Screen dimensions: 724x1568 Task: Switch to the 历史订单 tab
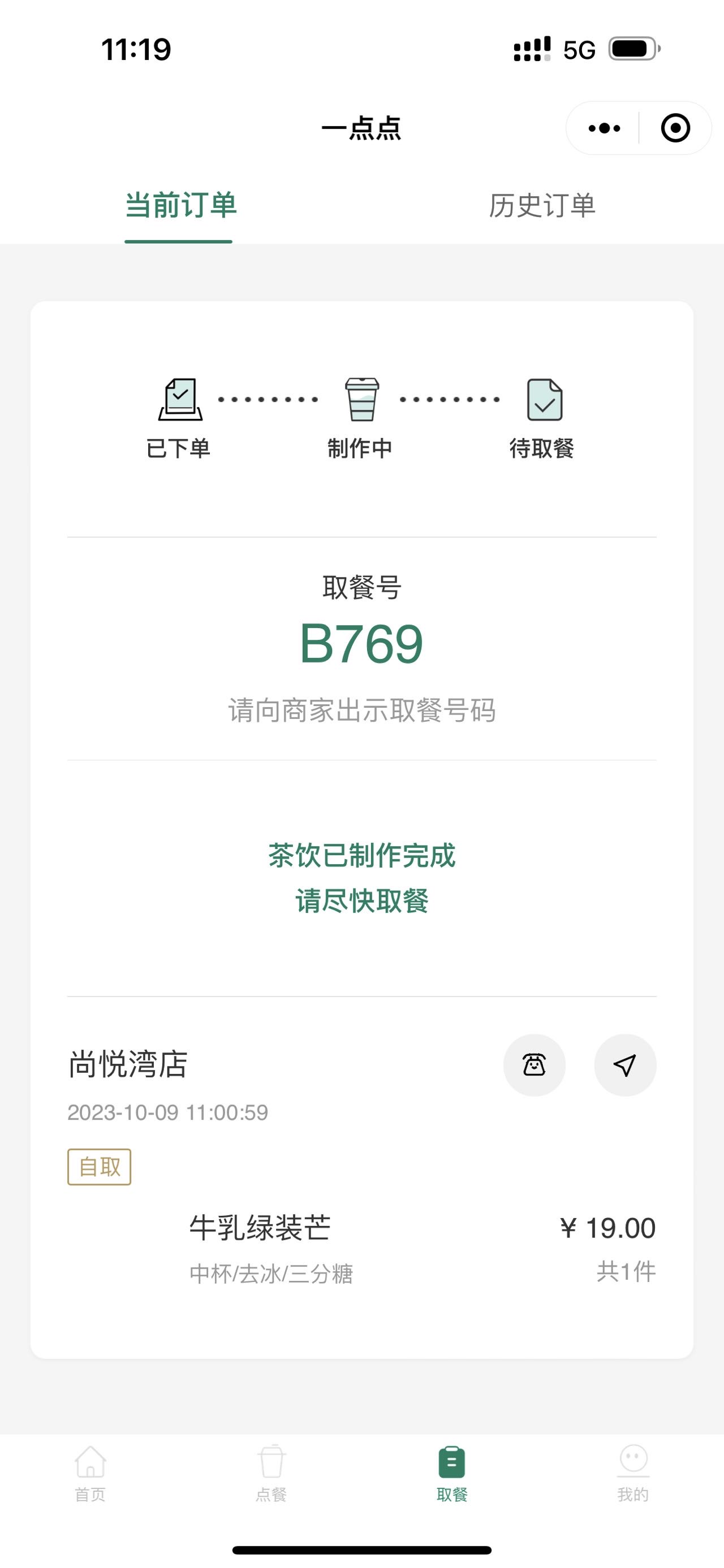click(542, 205)
